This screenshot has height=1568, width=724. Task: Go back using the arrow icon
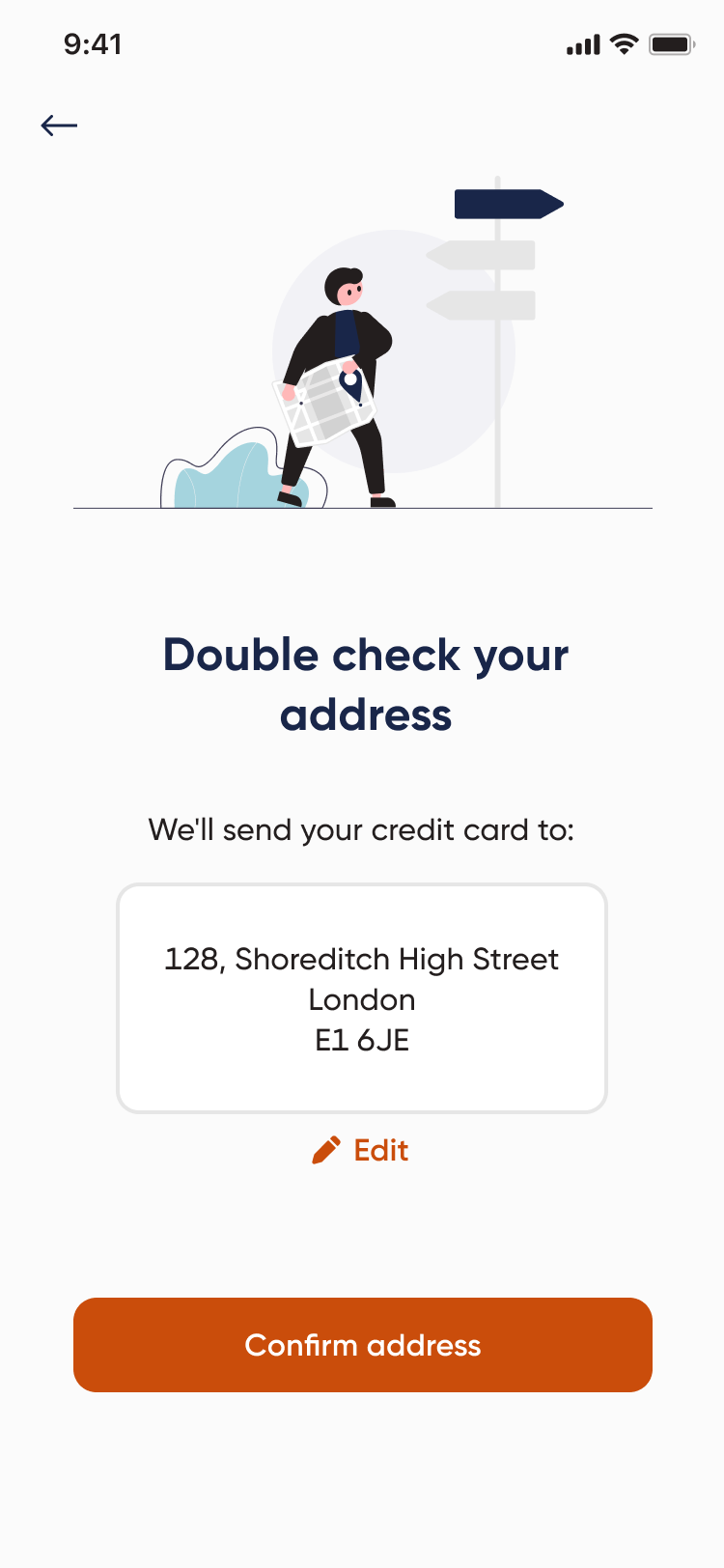click(59, 126)
